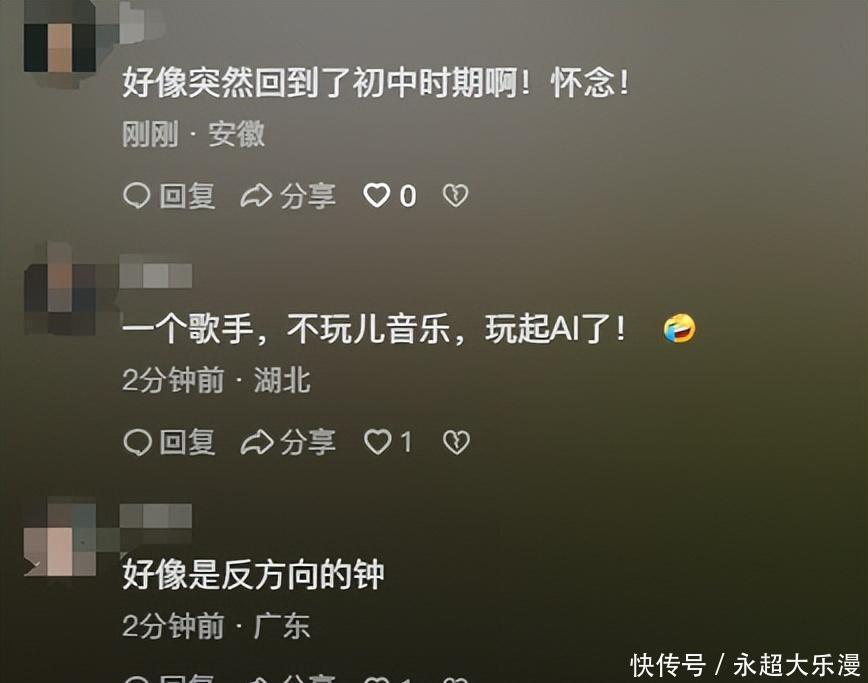Like the comment '好像突然回到了初中时期啊'
This screenshot has width=868, height=683.
(x=377, y=196)
